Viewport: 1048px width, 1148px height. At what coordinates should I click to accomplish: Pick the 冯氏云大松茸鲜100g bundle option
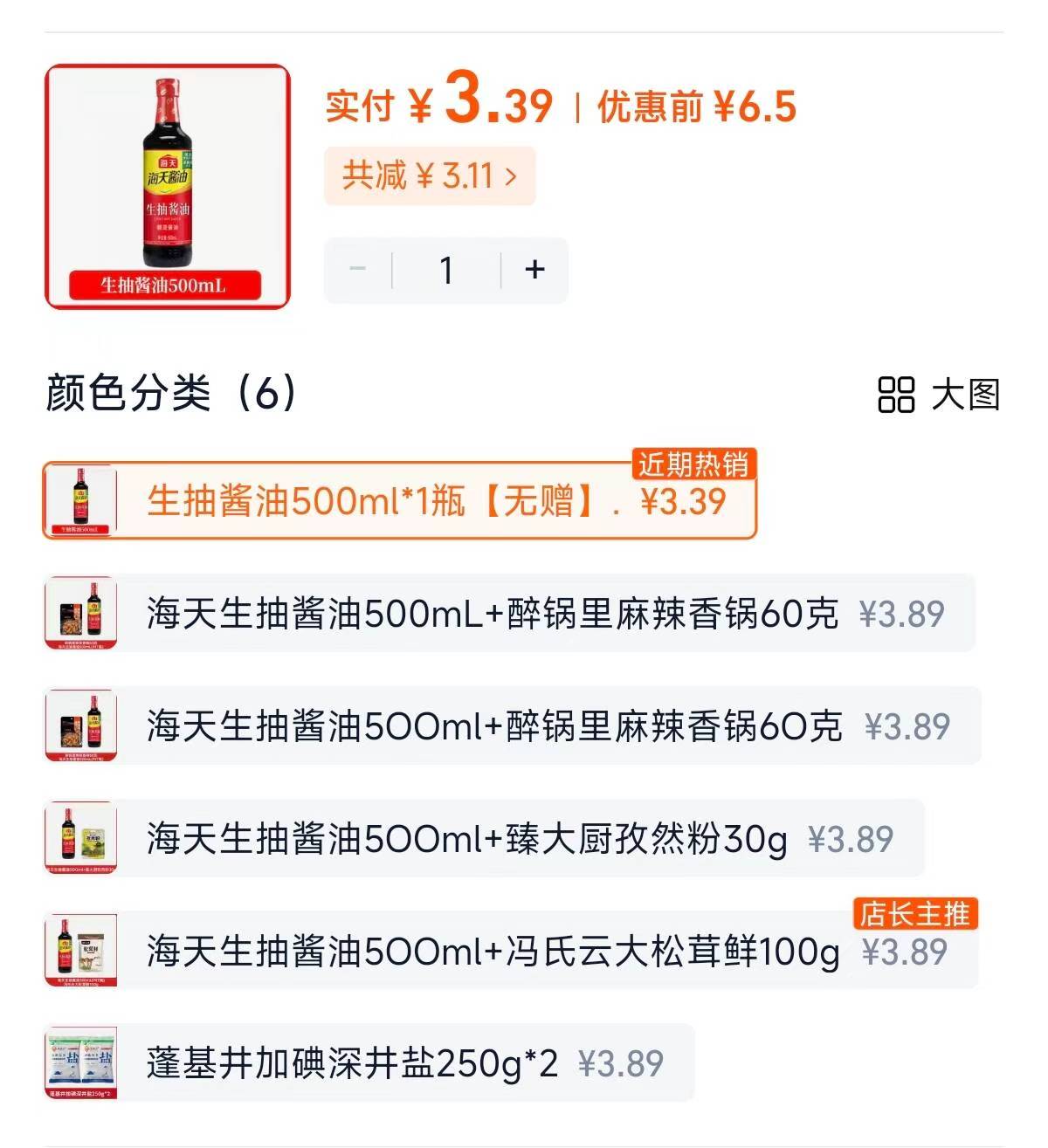point(510,951)
